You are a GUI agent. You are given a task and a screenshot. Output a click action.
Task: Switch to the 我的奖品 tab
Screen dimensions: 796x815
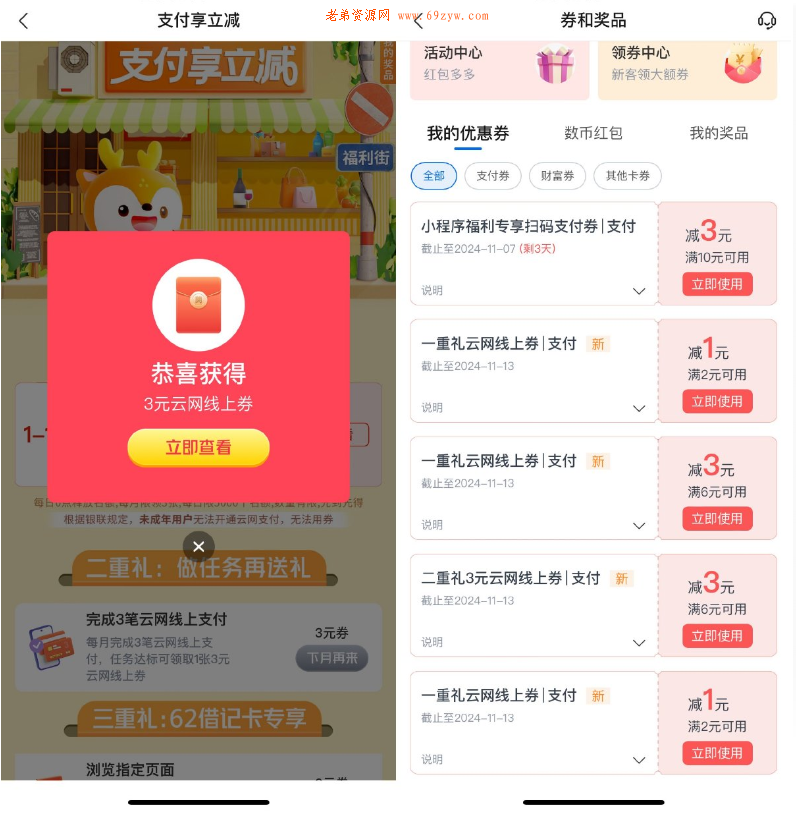(x=718, y=133)
